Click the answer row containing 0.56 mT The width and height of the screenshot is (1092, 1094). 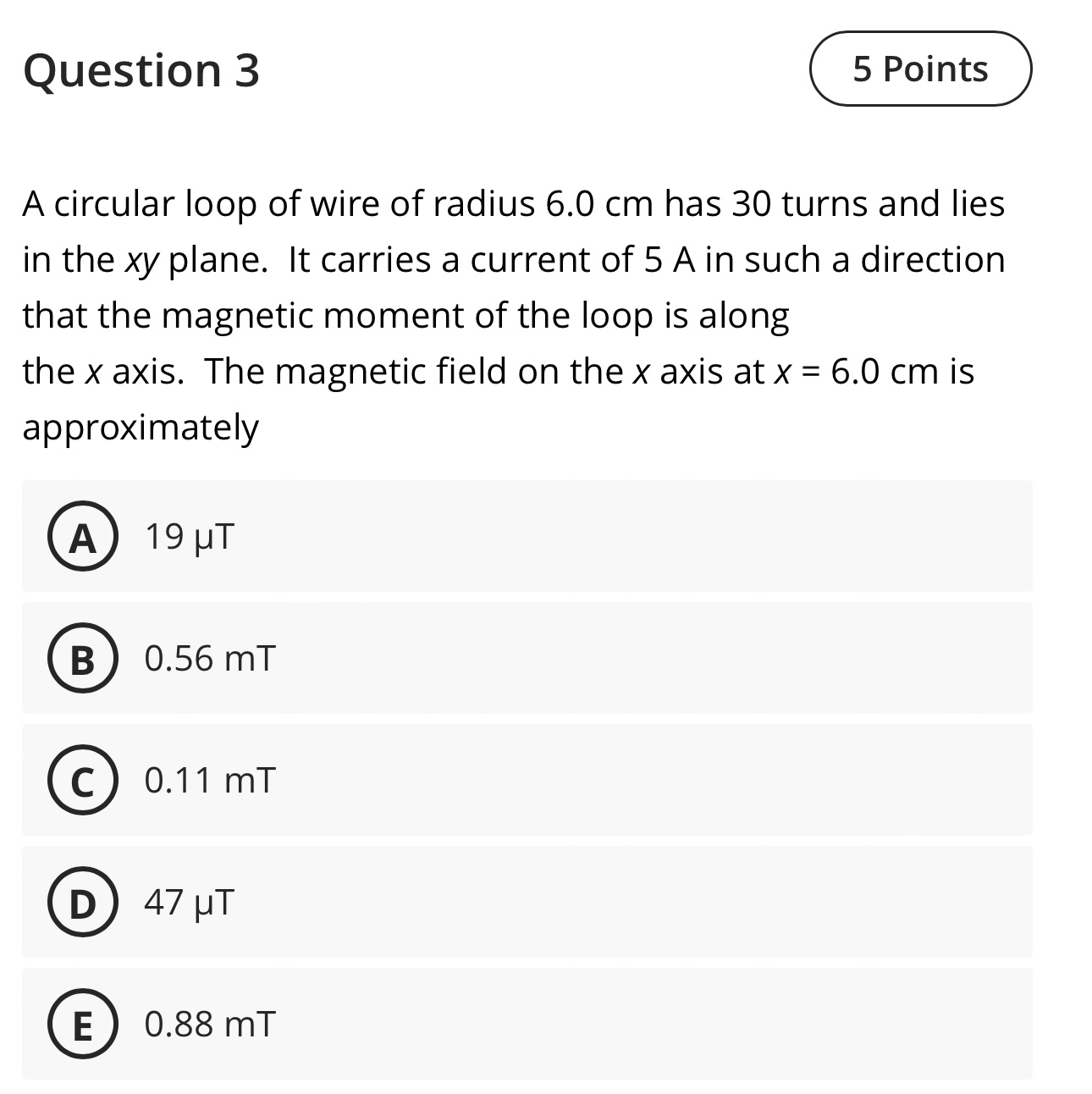(525, 659)
